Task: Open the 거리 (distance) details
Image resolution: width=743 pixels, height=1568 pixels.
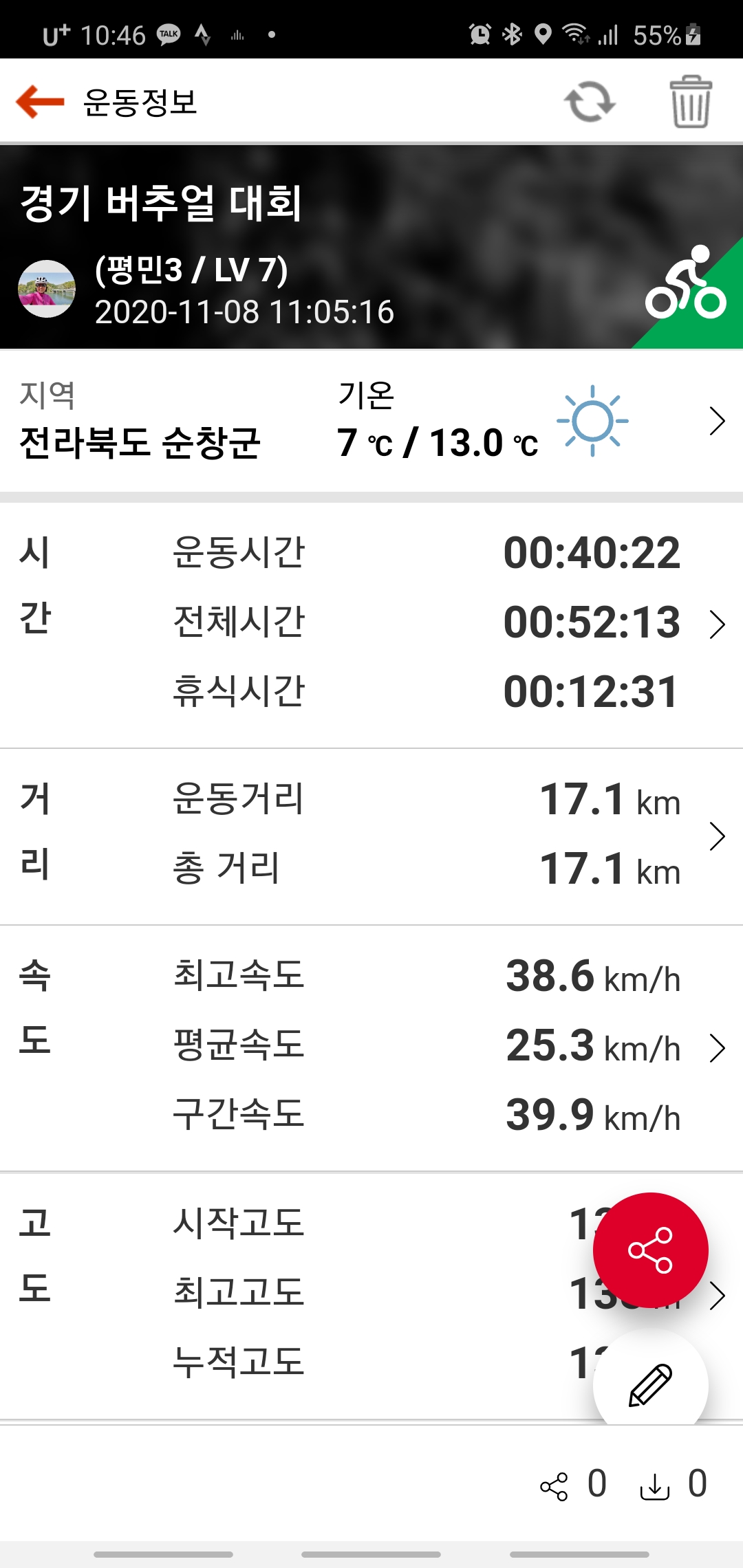Action: 717,836
